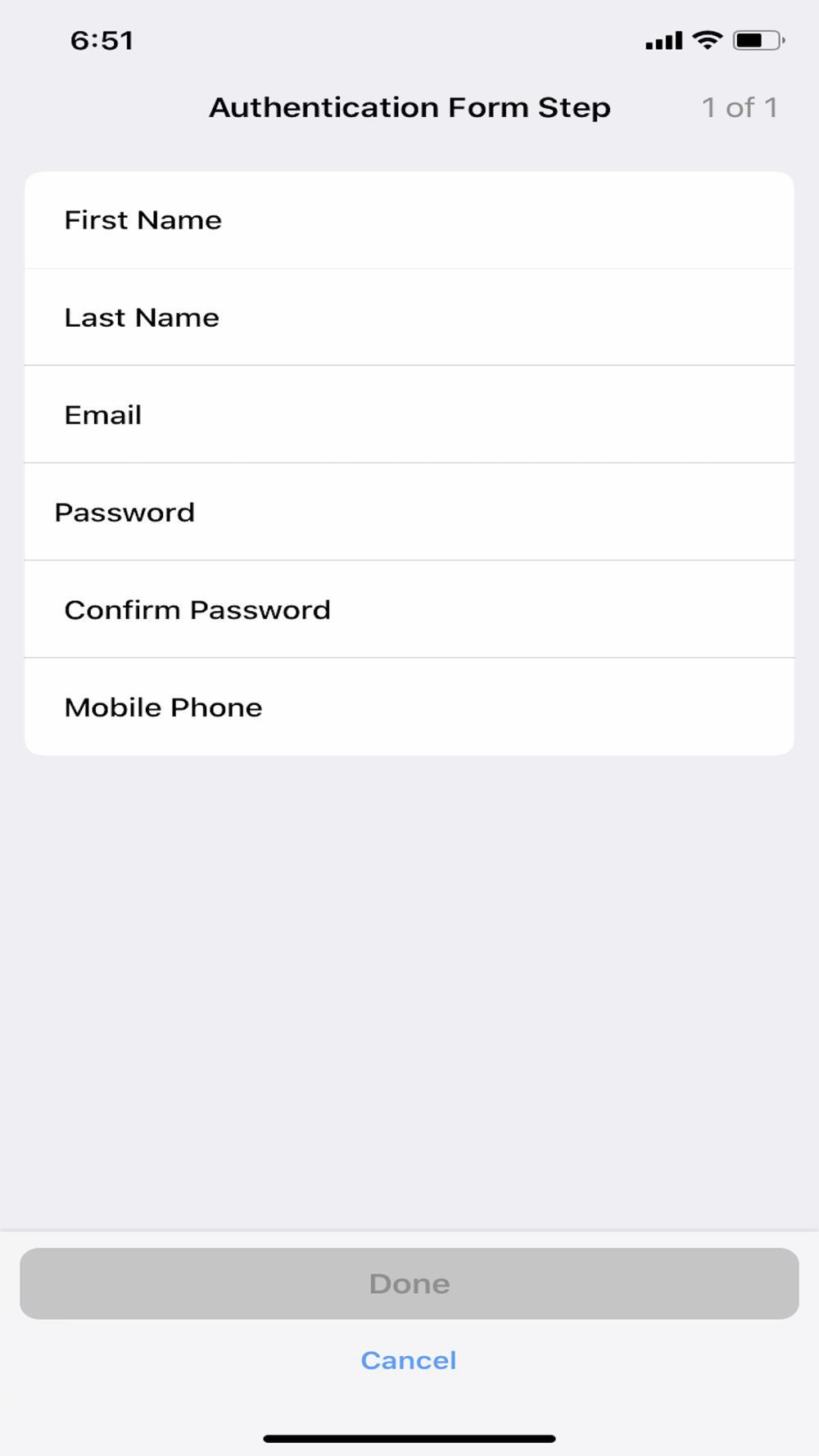Tap the First Name field
The height and width of the screenshot is (1456, 819).
(x=409, y=220)
